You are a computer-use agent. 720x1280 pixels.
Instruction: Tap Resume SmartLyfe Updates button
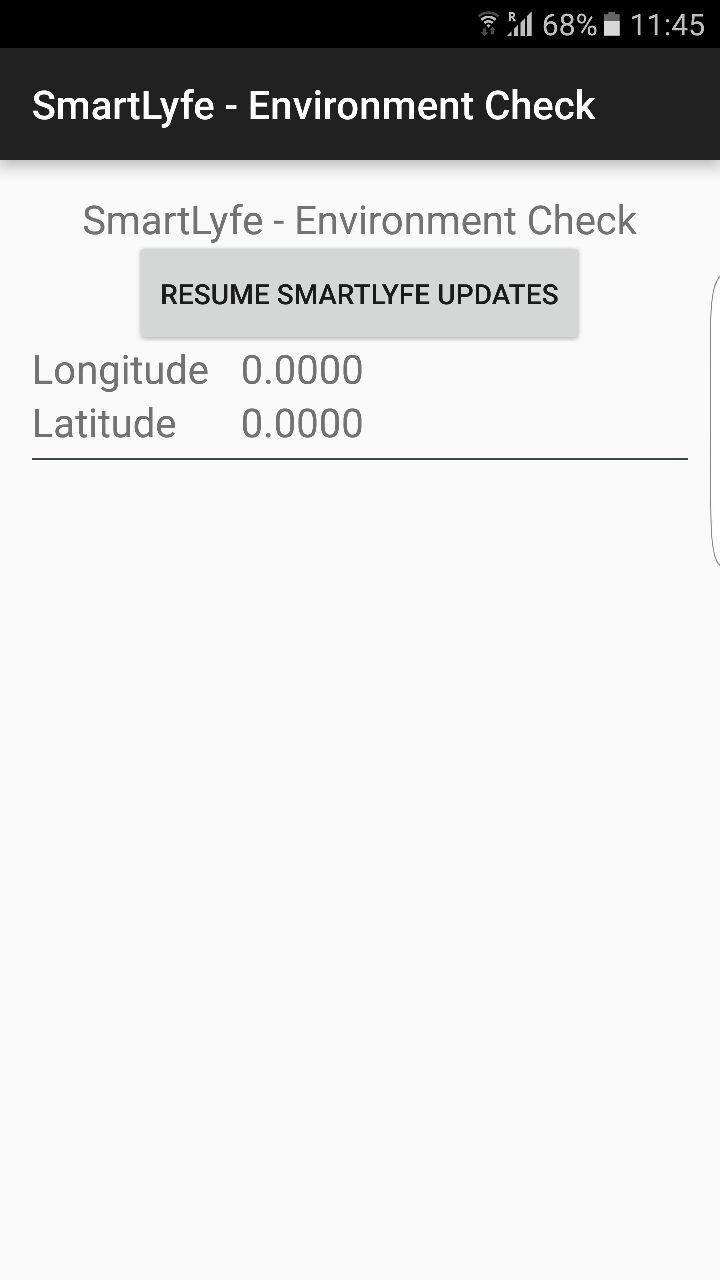tap(359, 294)
